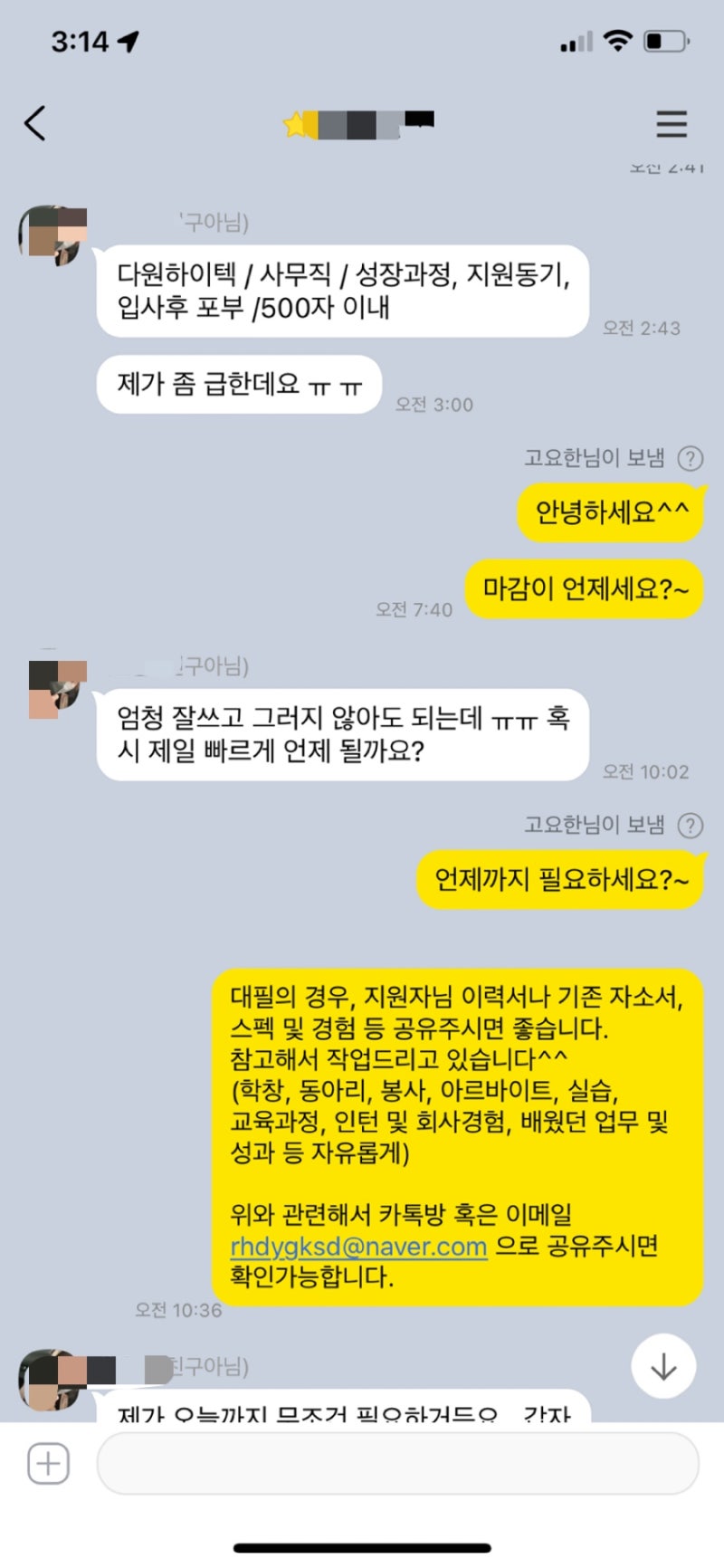This screenshot has width=724, height=1568.
Task: Open the chat room hamburger menu
Action: [x=671, y=124]
